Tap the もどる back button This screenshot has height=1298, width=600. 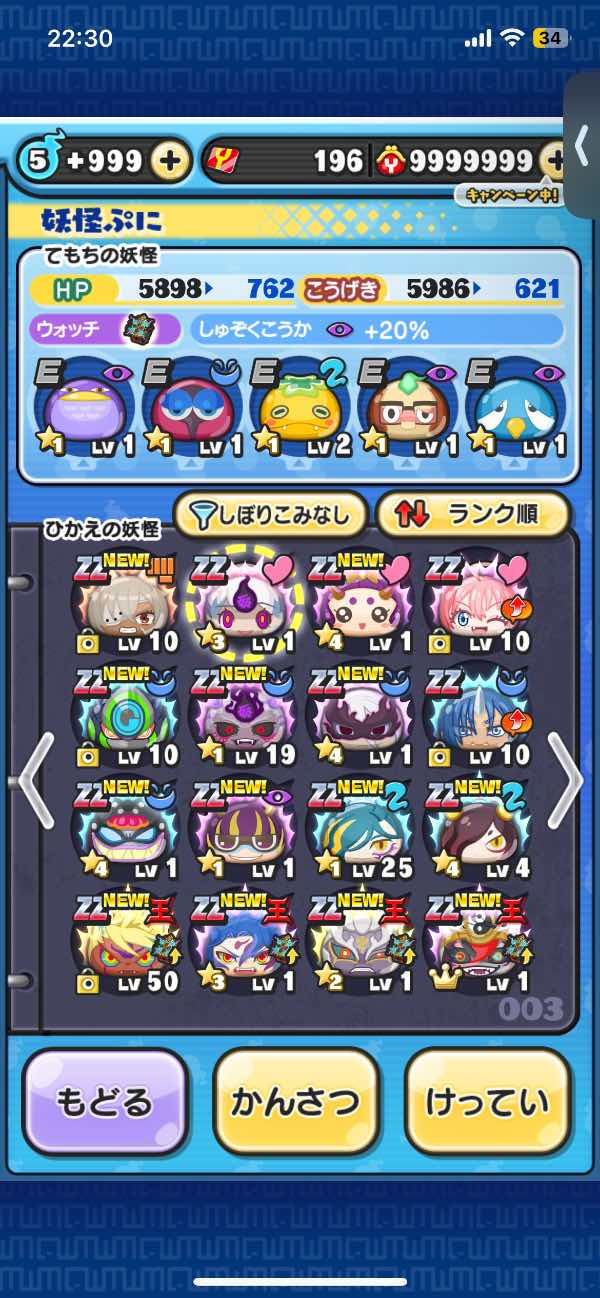pyautogui.click(x=105, y=1101)
